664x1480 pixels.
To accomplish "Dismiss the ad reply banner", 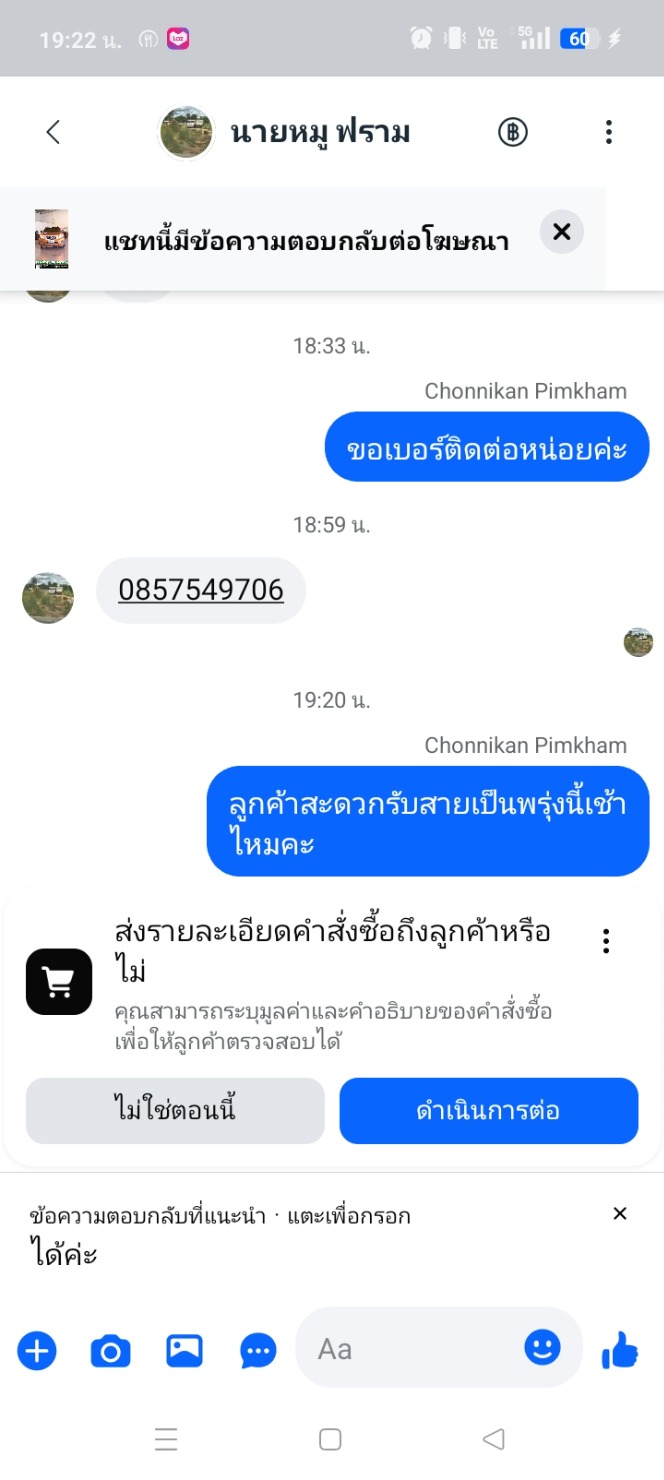I will [x=562, y=232].
